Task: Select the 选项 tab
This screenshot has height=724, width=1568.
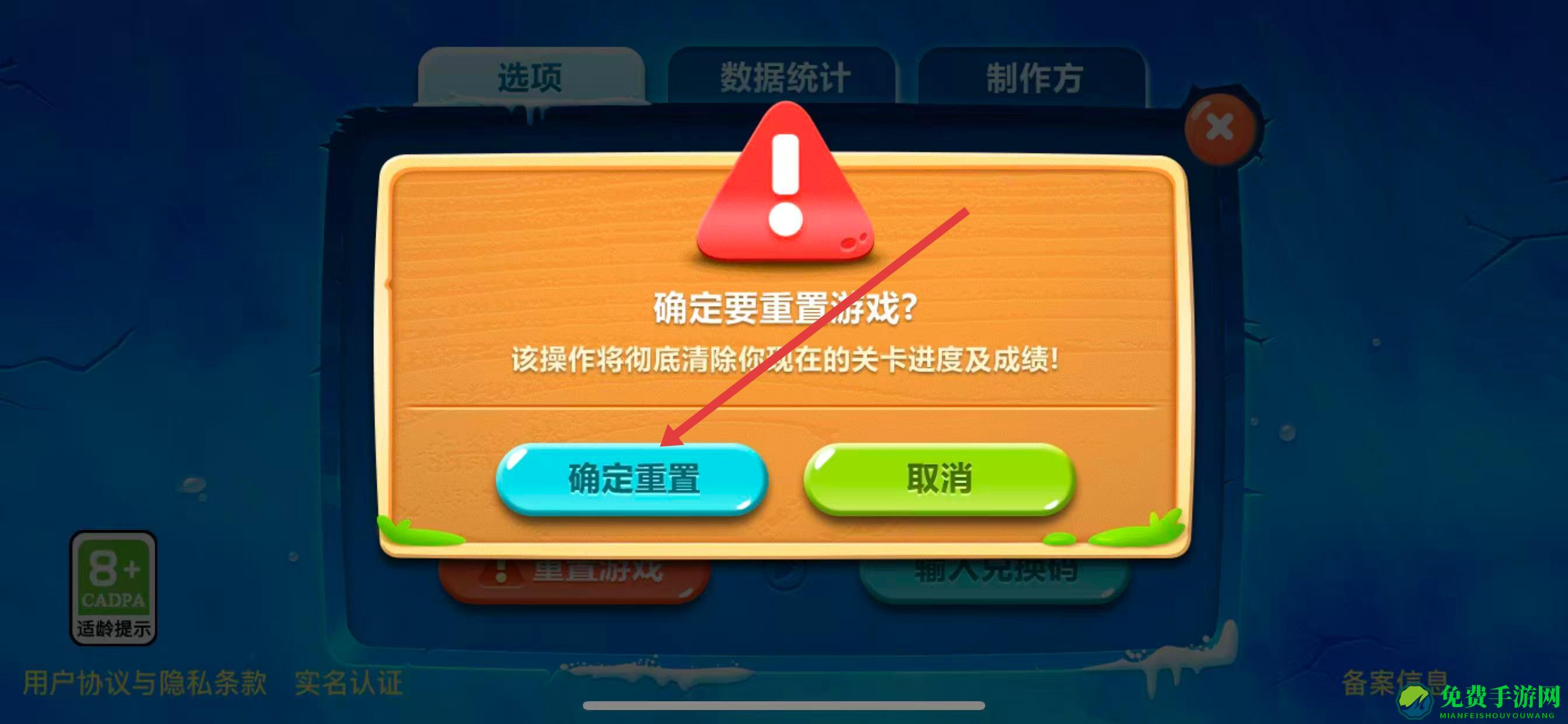Action: (x=530, y=78)
